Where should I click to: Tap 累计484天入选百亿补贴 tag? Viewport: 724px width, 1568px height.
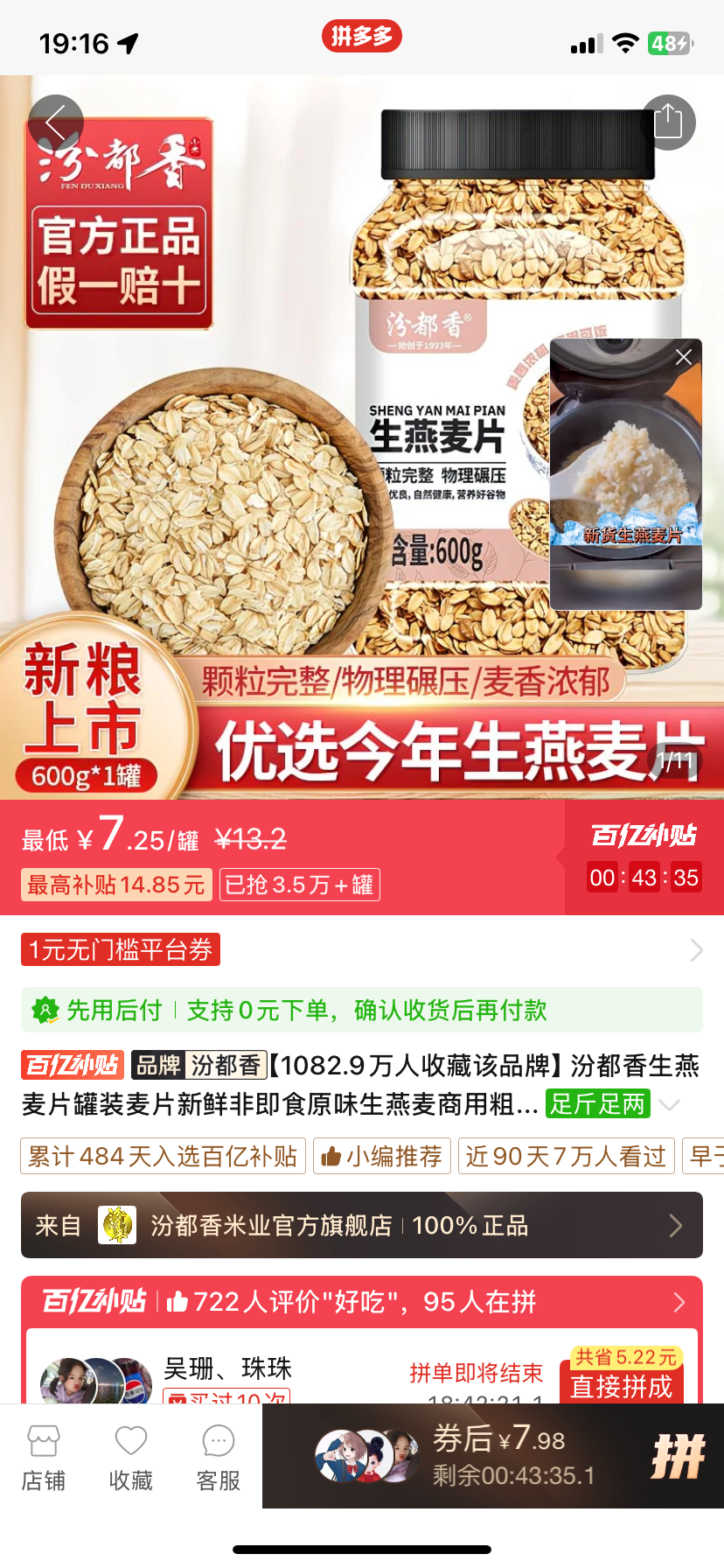click(163, 1156)
